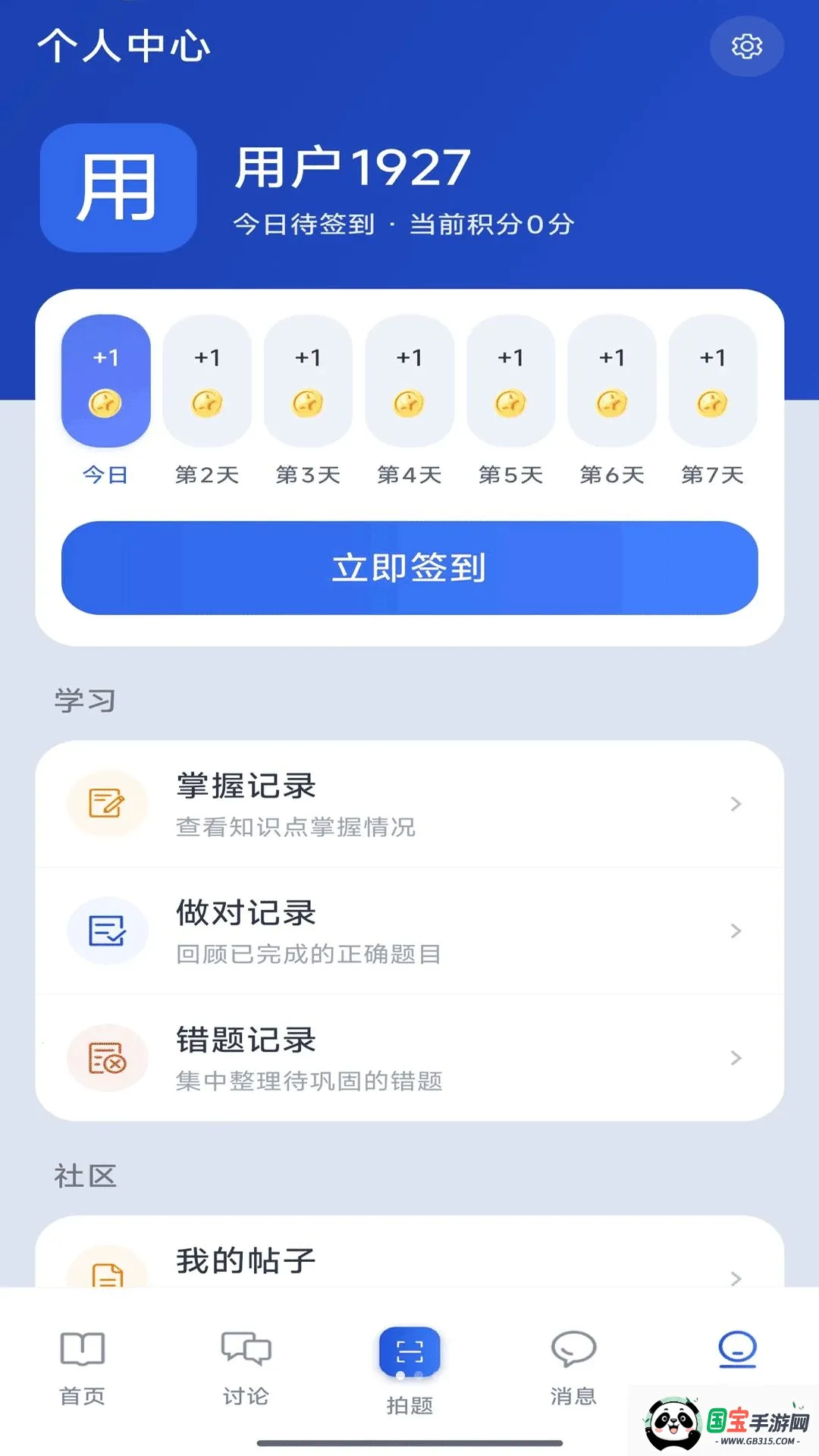The height and width of the screenshot is (1456, 819).
Task: Open 掌握记录 mastery records
Action: pos(409,804)
